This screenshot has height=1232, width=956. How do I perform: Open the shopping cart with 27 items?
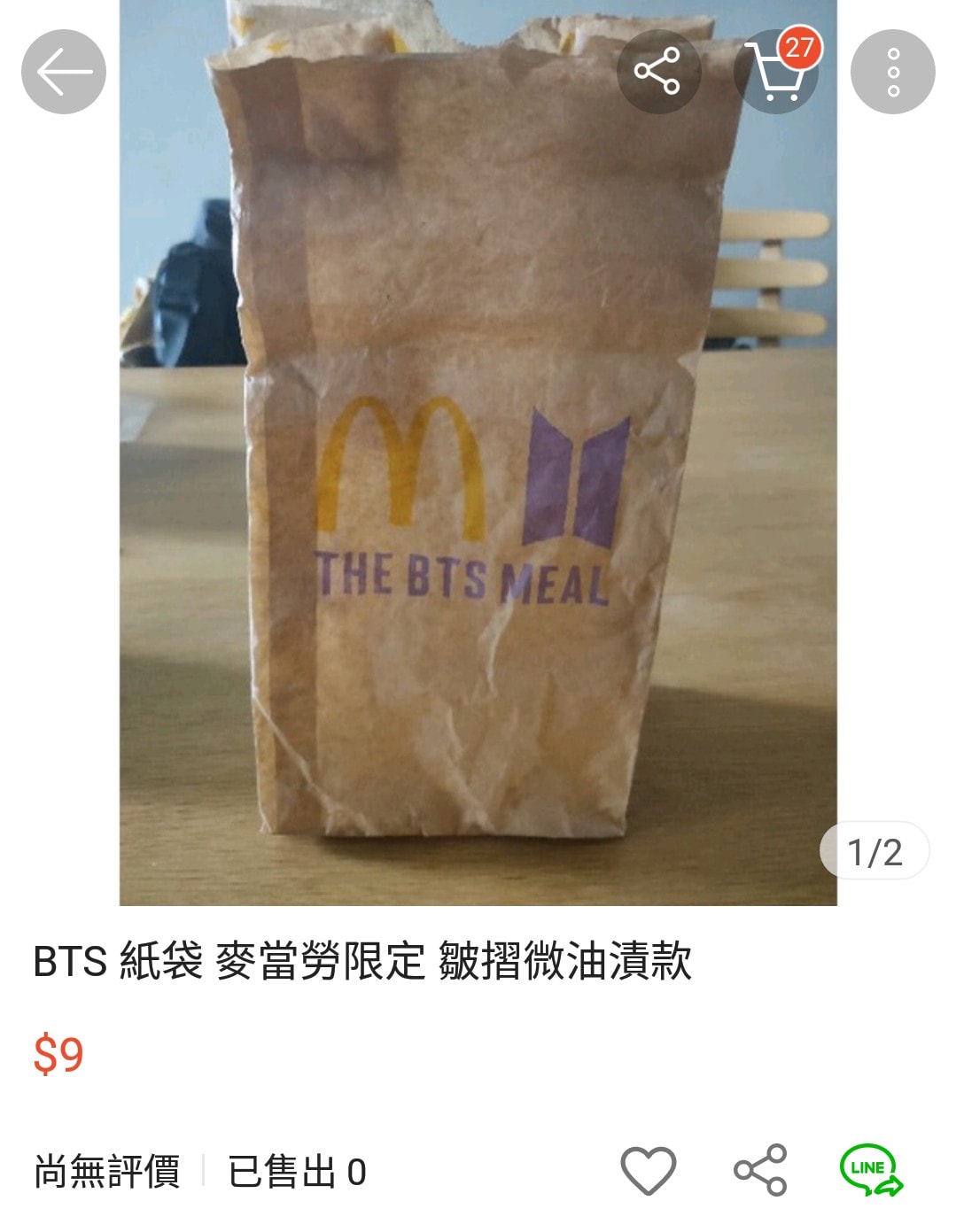[777, 70]
